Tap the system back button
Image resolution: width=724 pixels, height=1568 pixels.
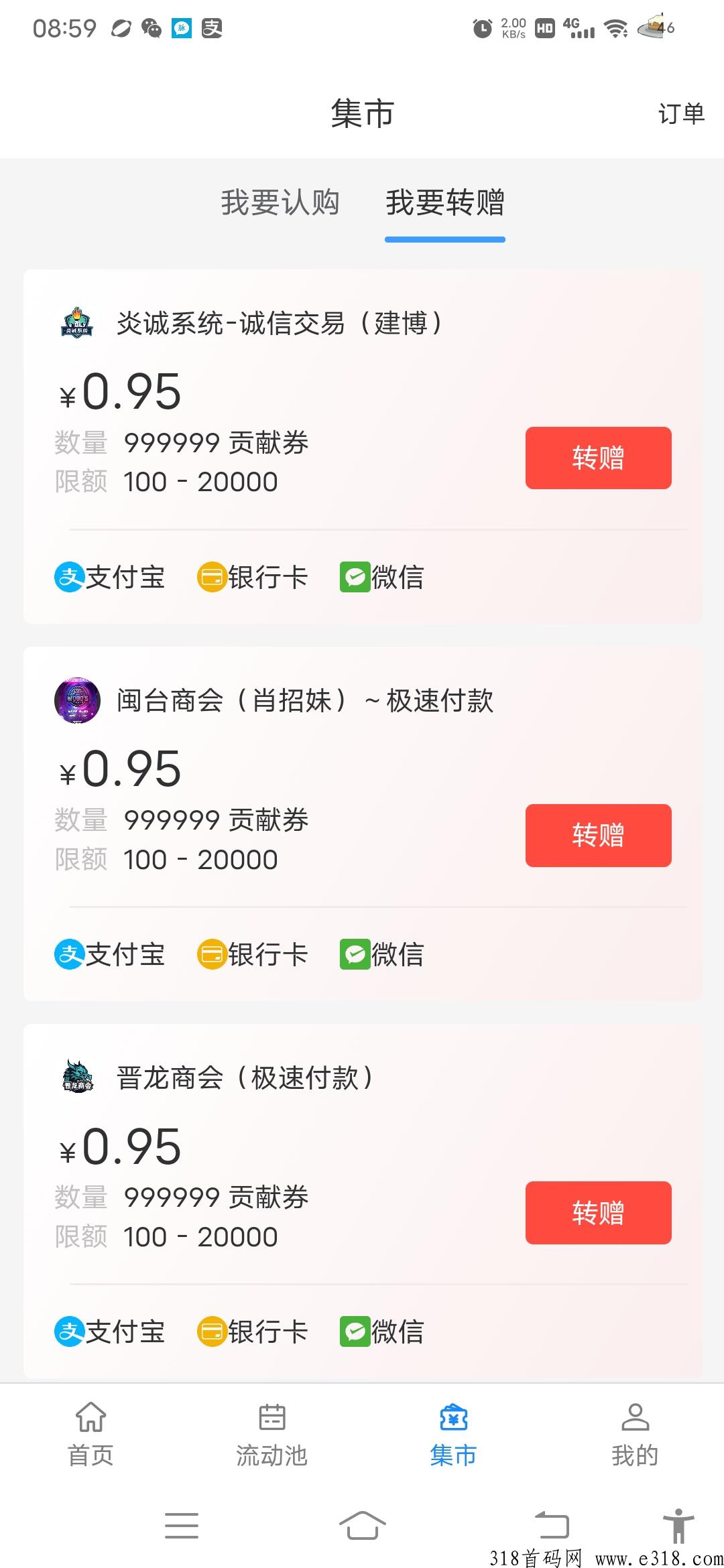(x=552, y=1526)
